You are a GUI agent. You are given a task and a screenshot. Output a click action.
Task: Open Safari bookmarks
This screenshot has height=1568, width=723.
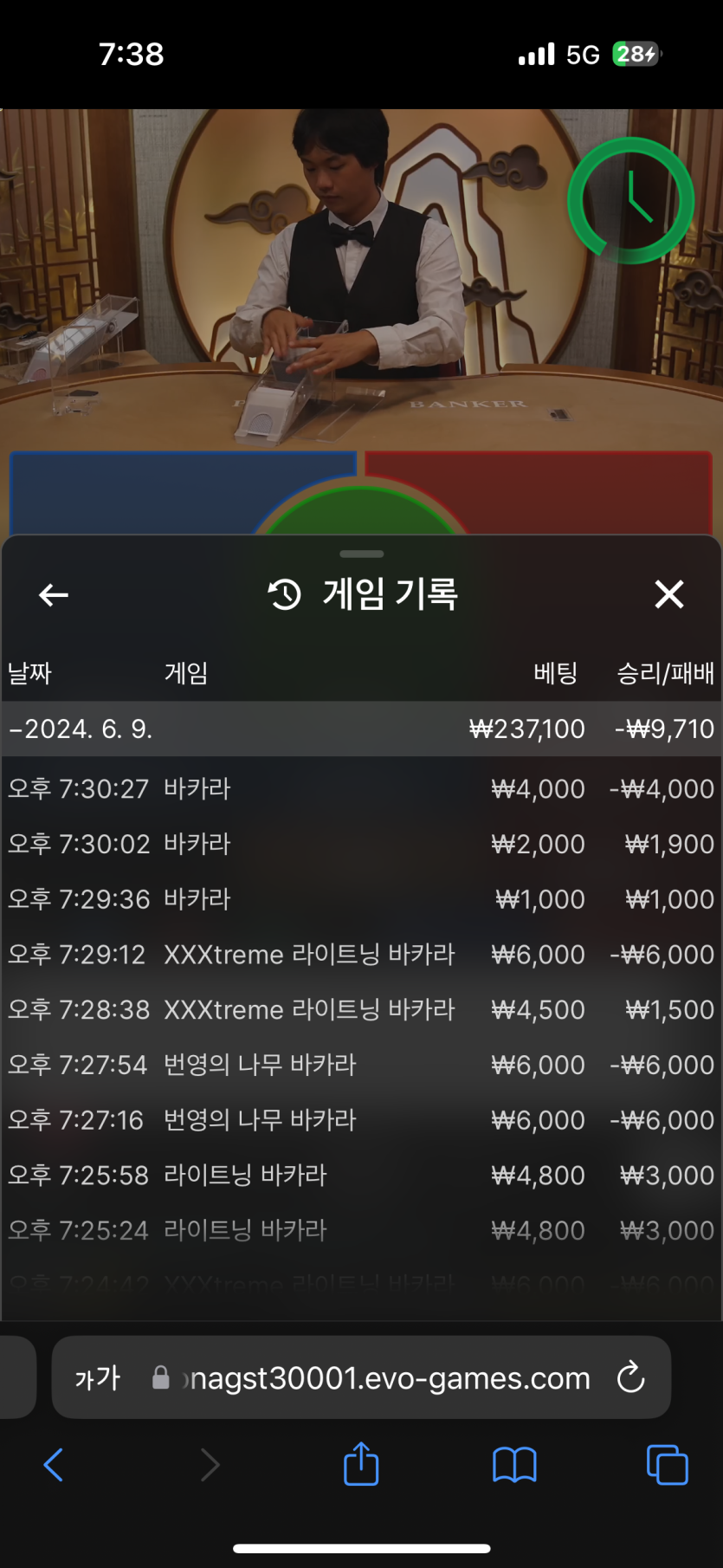click(x=514, y=1465)
